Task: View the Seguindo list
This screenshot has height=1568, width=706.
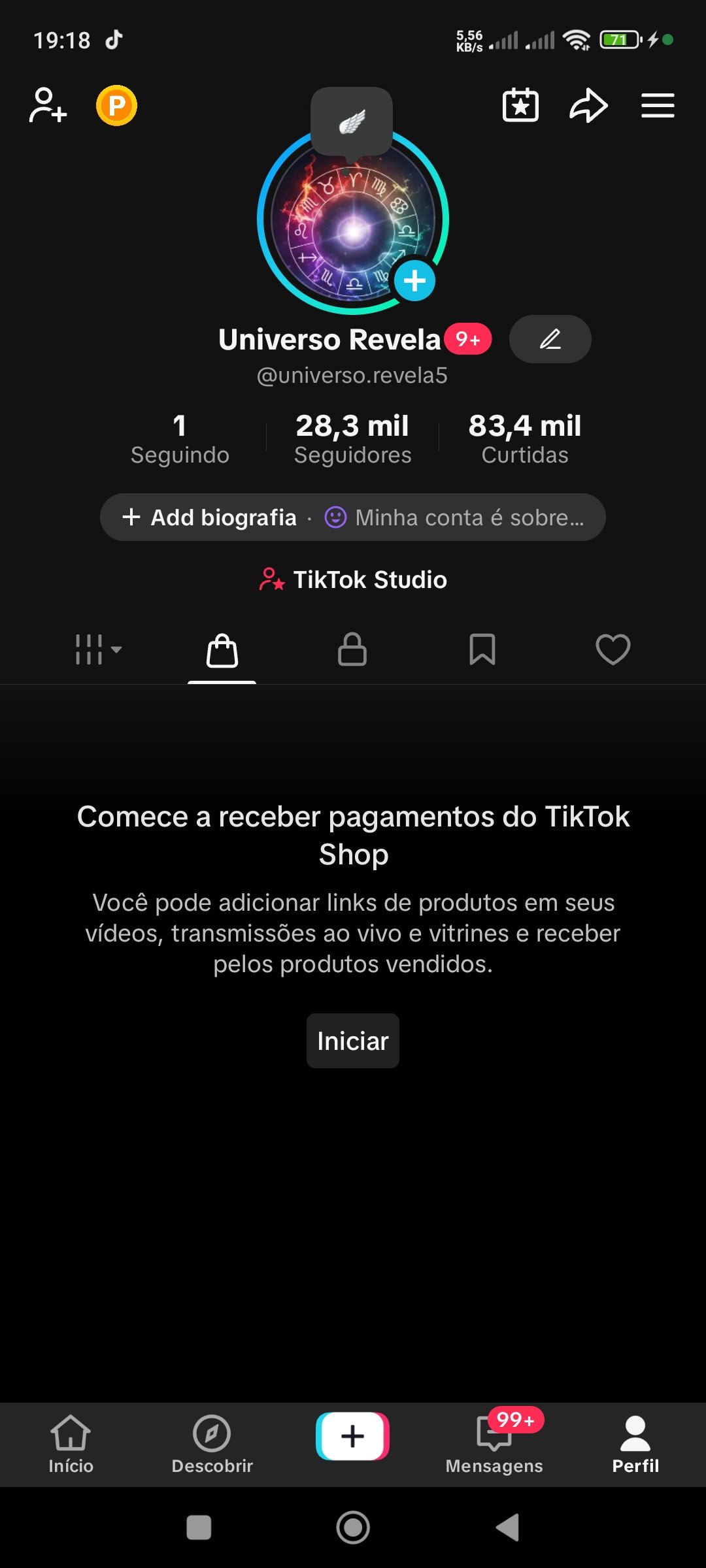Action: coord(180,438)
